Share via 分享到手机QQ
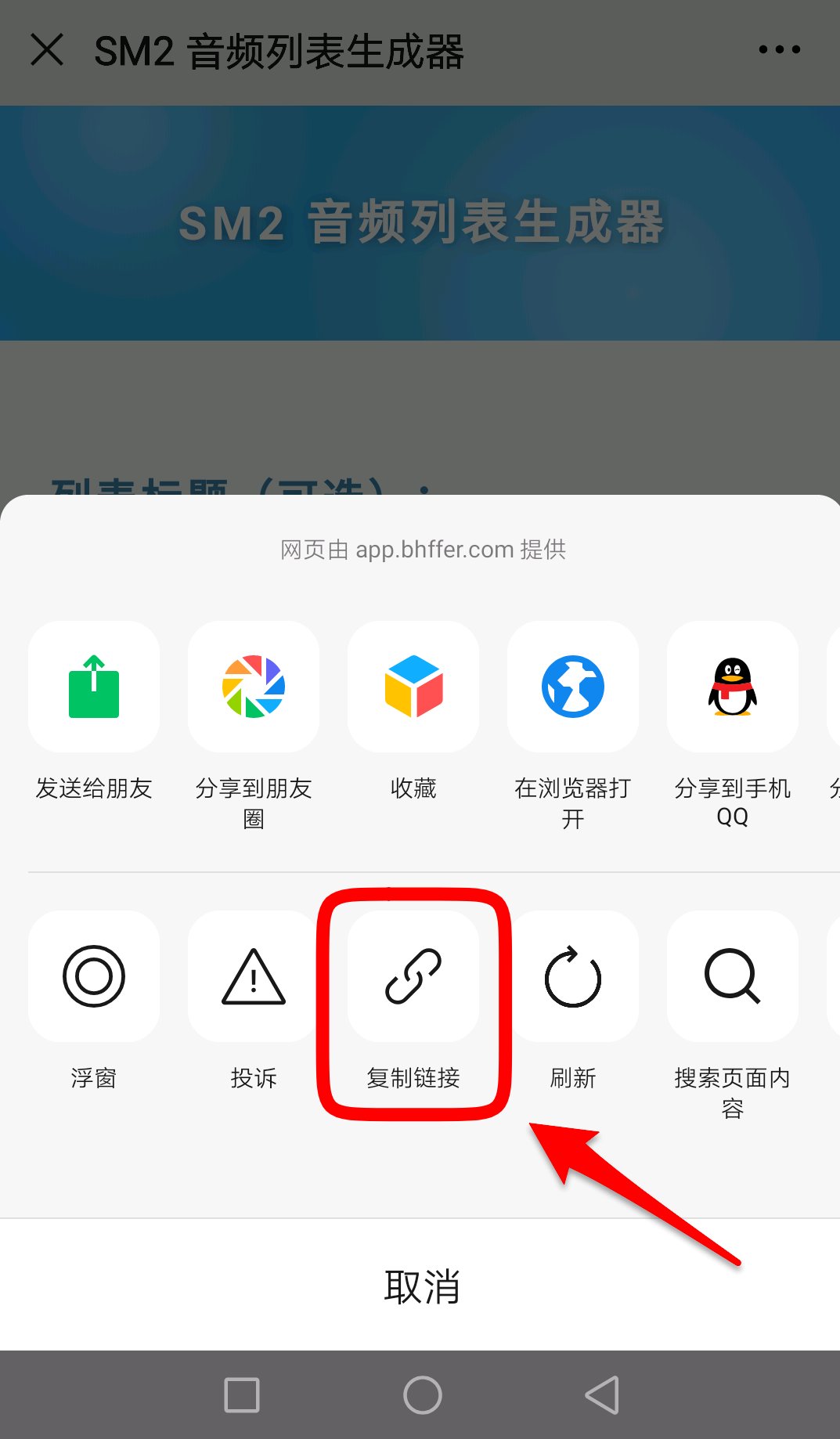Screen dimensions: 840x1439 point(733,687)
